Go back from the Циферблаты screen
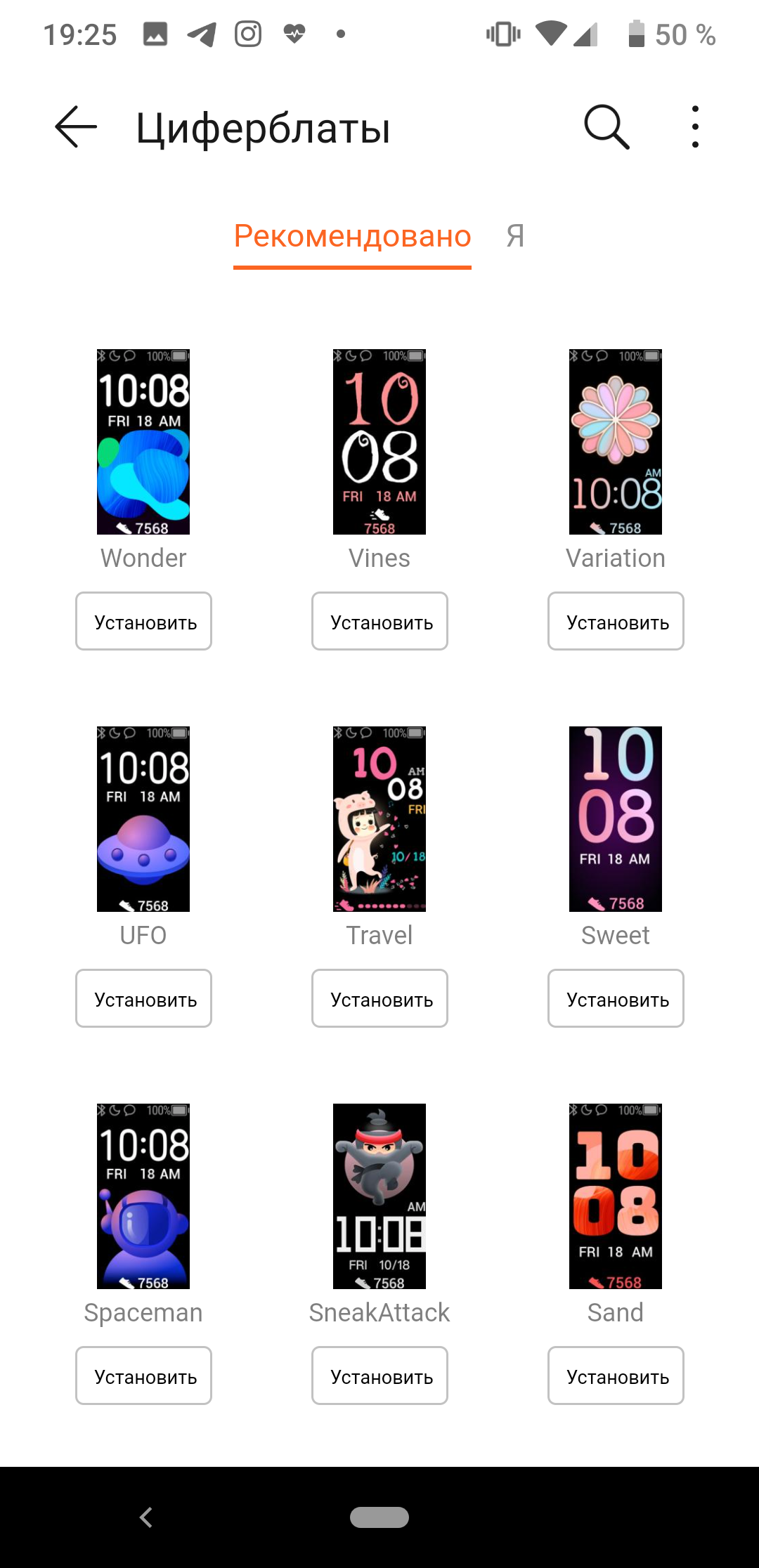This screenshot has width=759, height=1568. point(76,127)
